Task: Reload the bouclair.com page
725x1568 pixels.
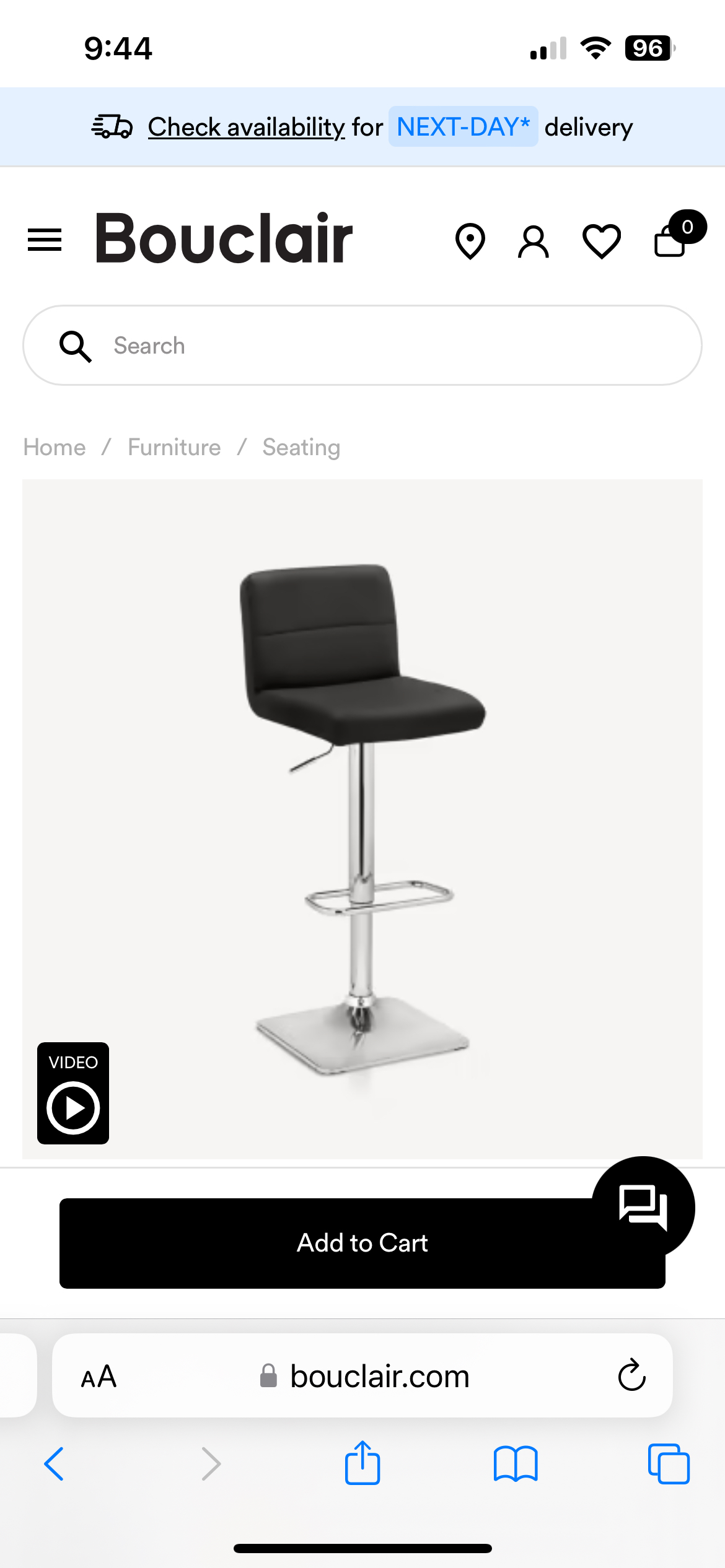Action: [631, 1376]
